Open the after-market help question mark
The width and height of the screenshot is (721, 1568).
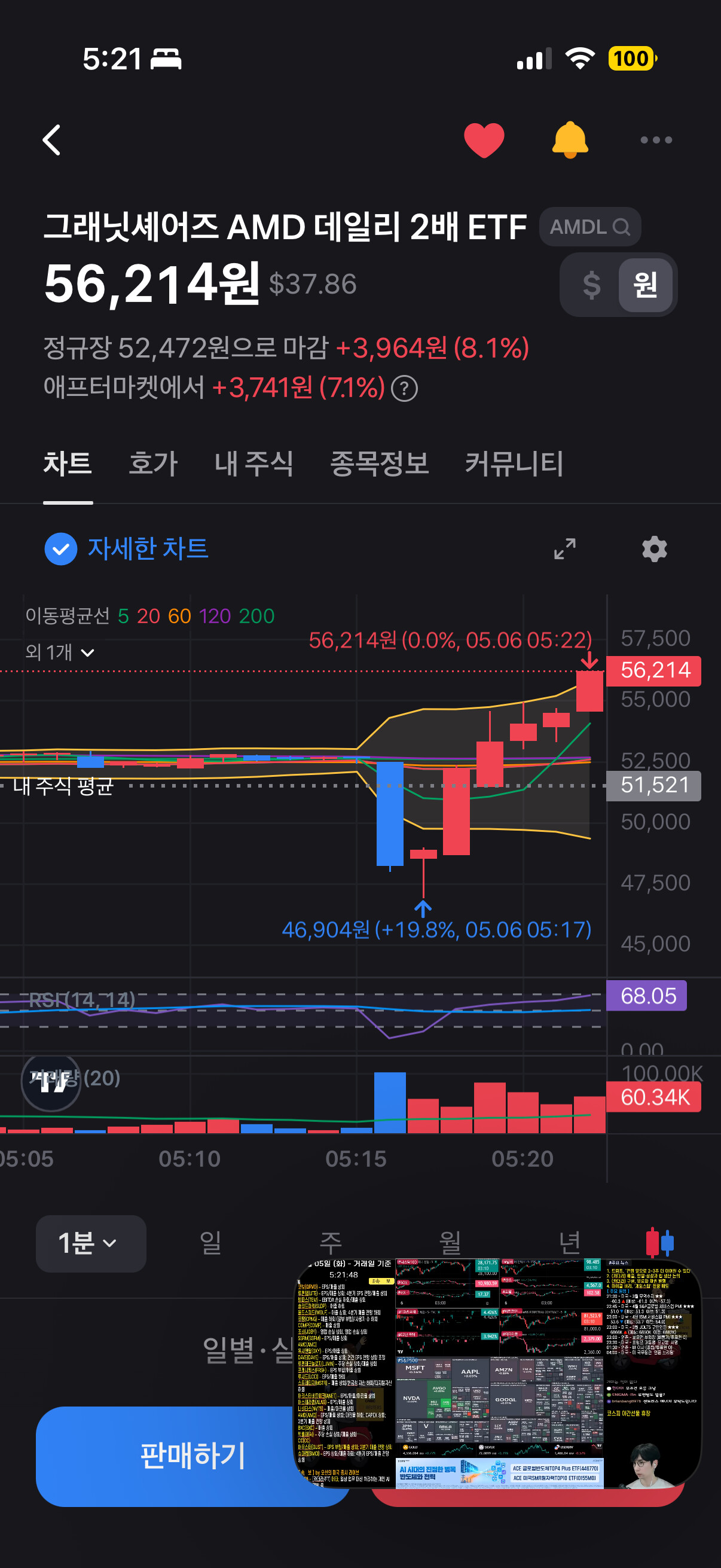pyautogui.click(x=404, y=388)
